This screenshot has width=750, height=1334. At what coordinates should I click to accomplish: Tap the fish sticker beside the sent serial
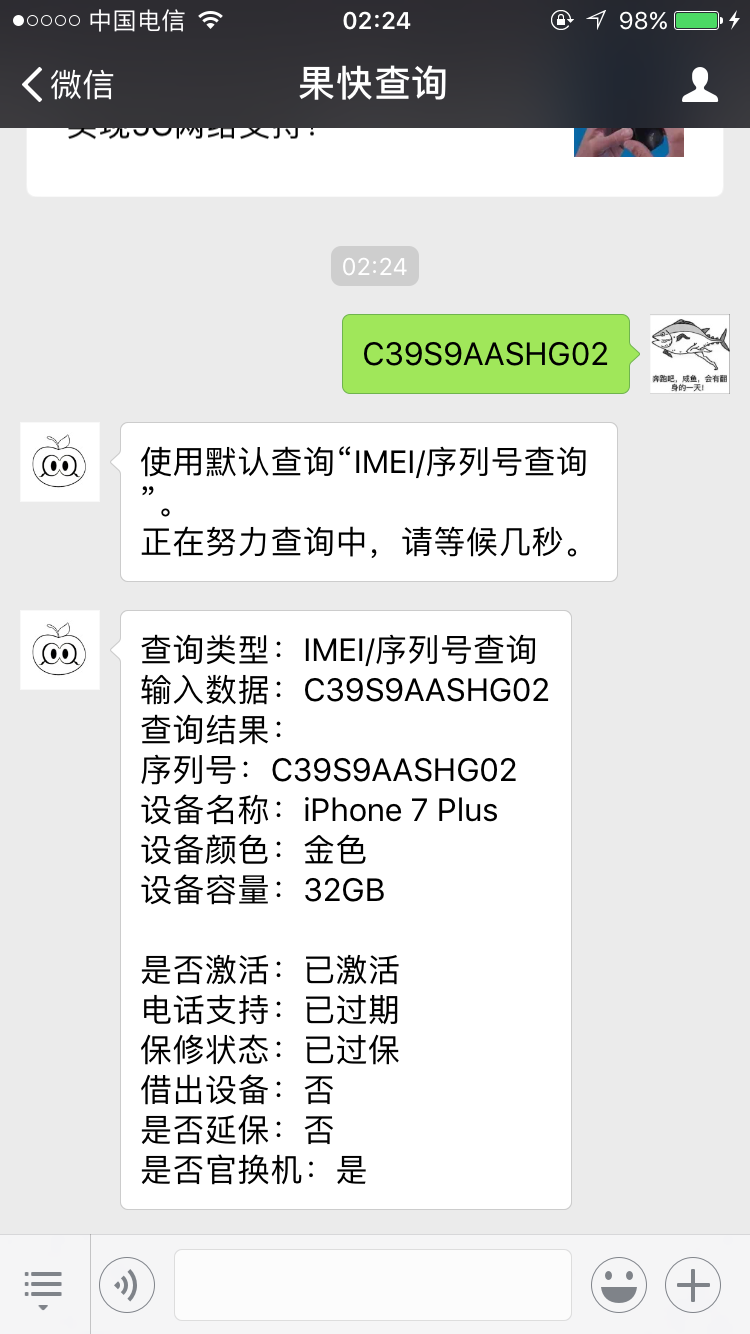(x=689, y=354)
